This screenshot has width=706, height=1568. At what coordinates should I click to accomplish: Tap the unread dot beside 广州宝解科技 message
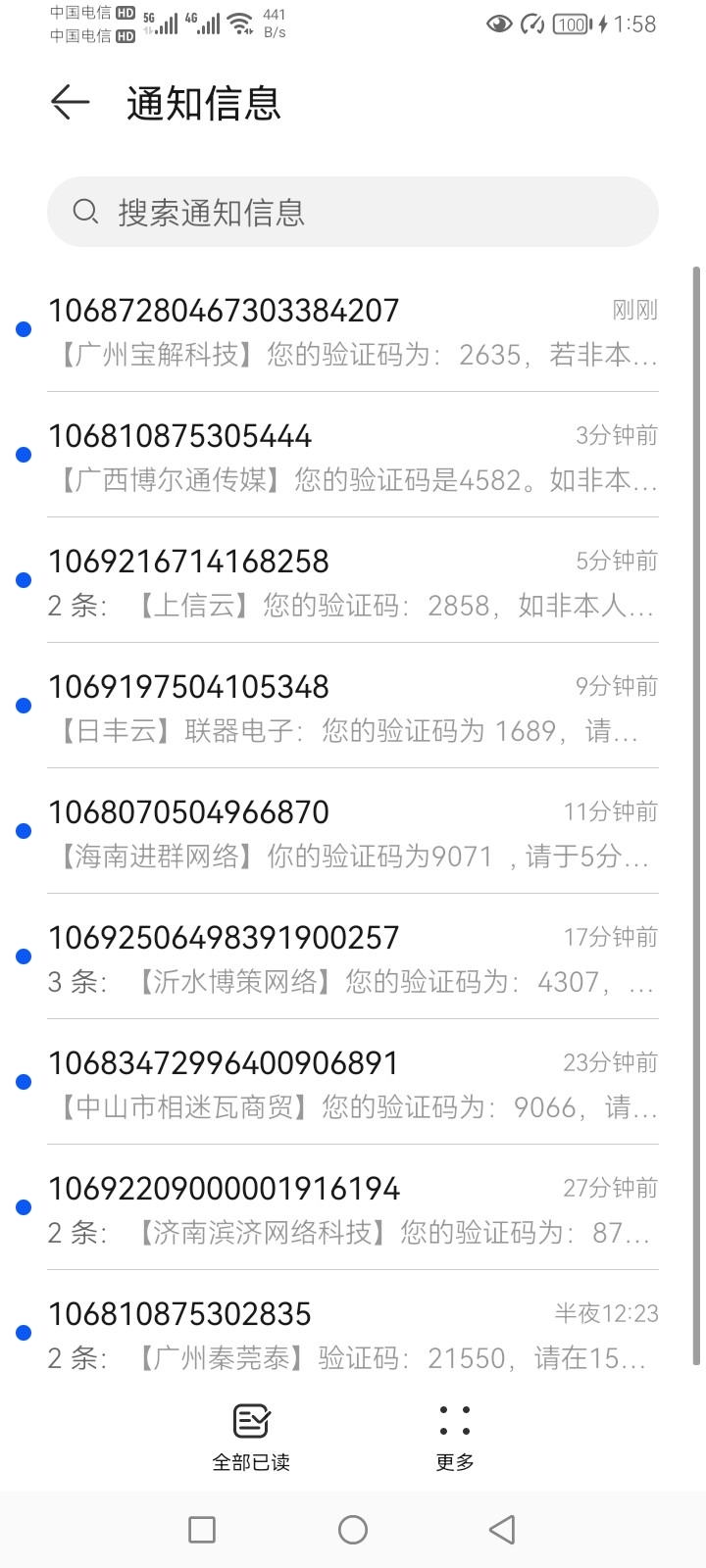[x=25, y=329]
